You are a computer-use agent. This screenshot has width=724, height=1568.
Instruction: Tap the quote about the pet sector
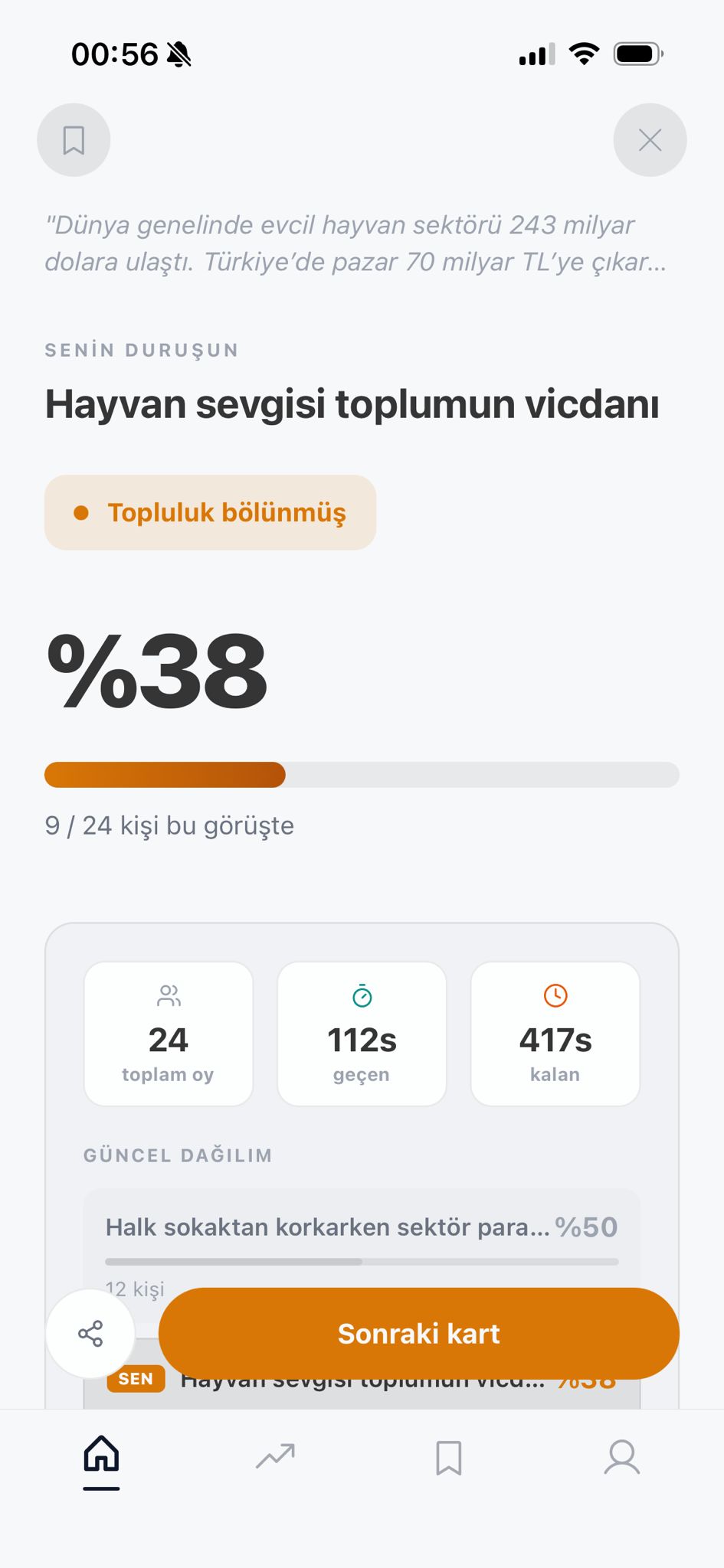[x=355, y=243]
